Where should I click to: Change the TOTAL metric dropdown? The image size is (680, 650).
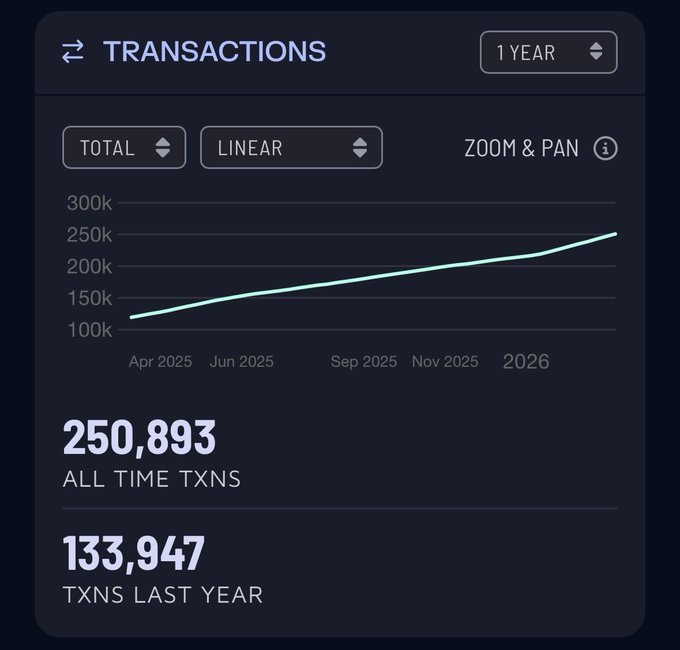coord(124,148)
